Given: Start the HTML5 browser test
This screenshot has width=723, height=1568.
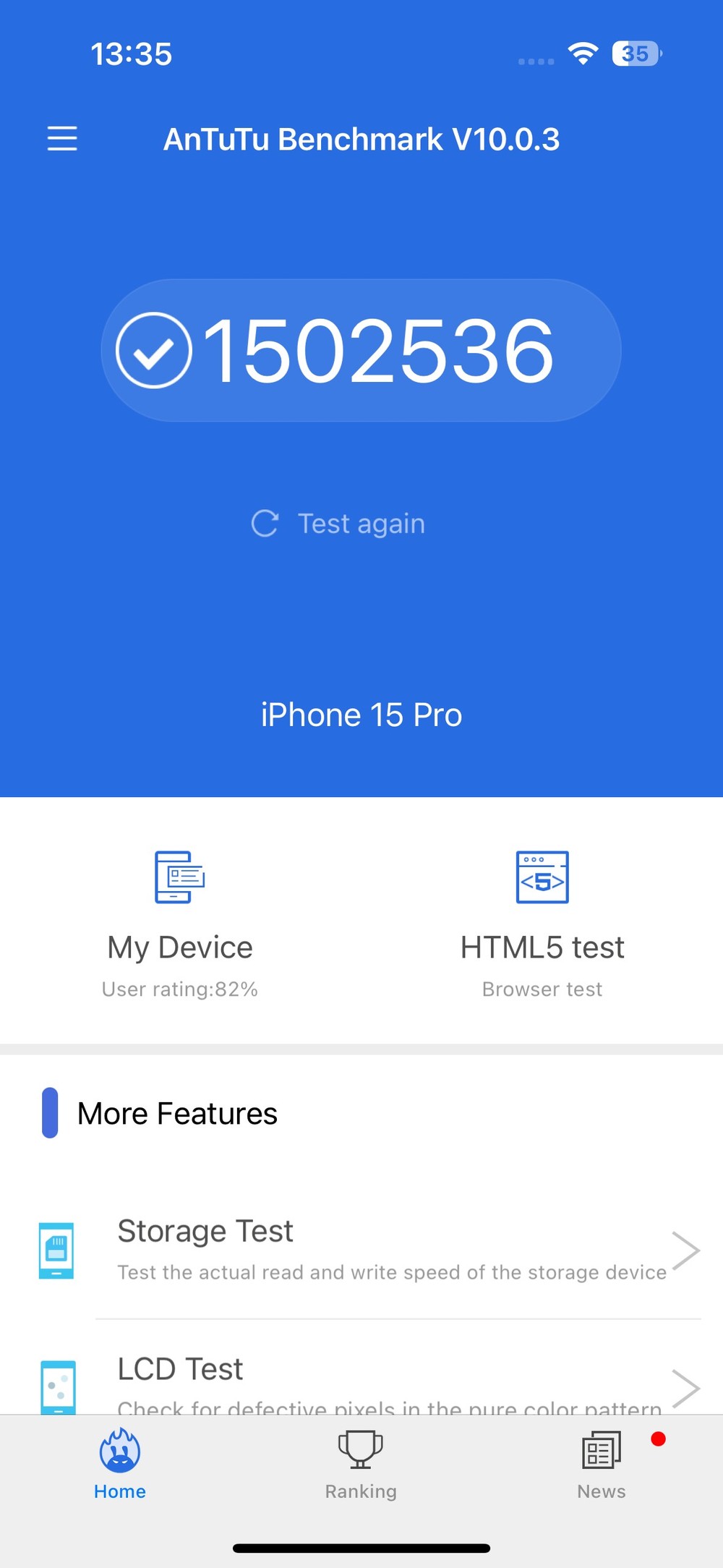Looking at the screenshot, I should [542, 926].
